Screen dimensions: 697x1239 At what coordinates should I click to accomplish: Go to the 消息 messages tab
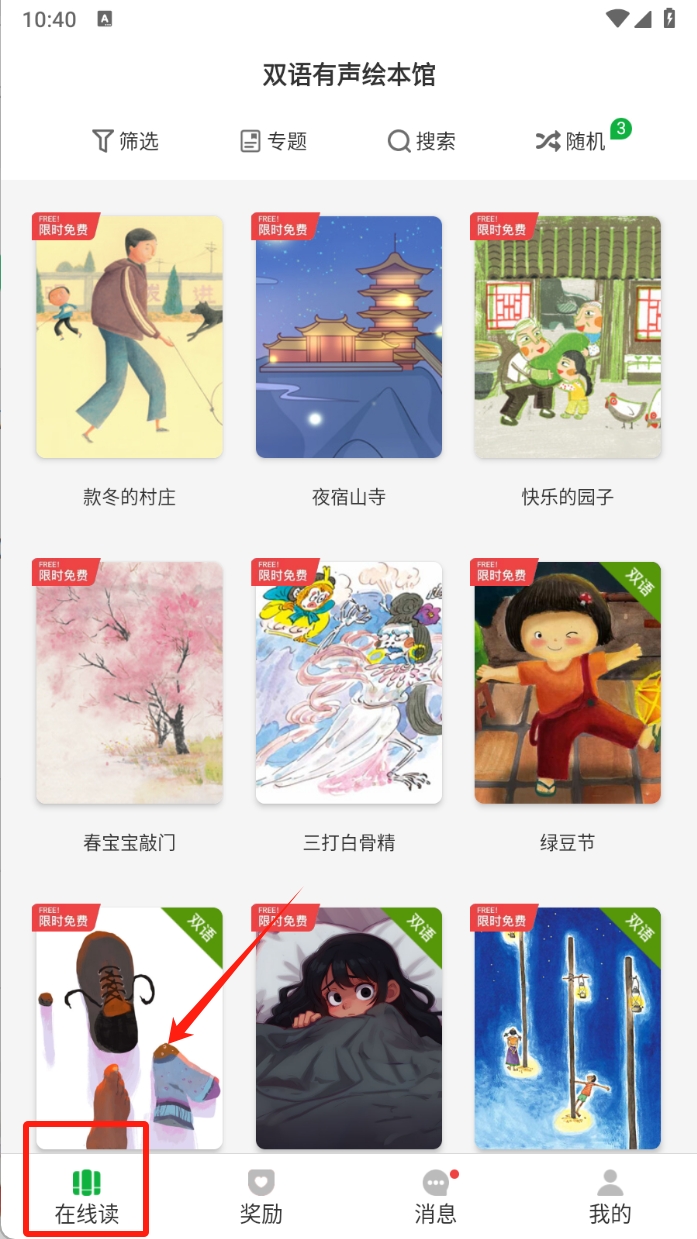click(x=435, y=1196)
